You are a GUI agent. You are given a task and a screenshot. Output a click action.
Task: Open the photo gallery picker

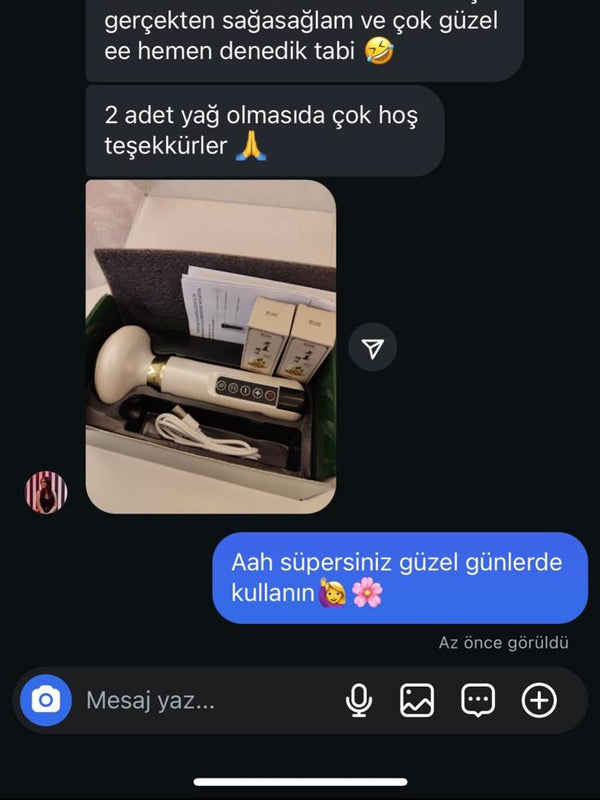pos(417,701)
